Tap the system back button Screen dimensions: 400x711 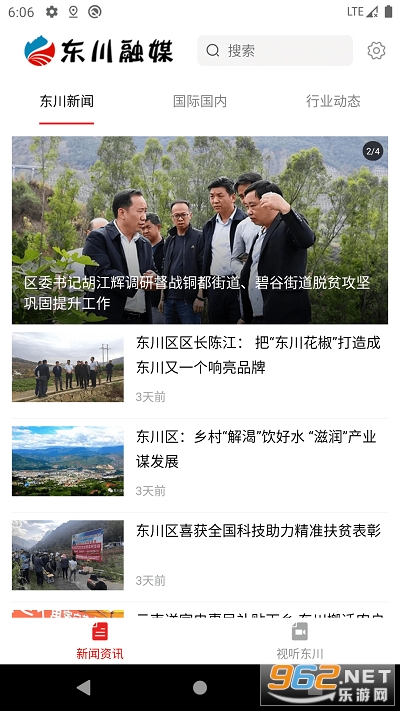[83, 687]
